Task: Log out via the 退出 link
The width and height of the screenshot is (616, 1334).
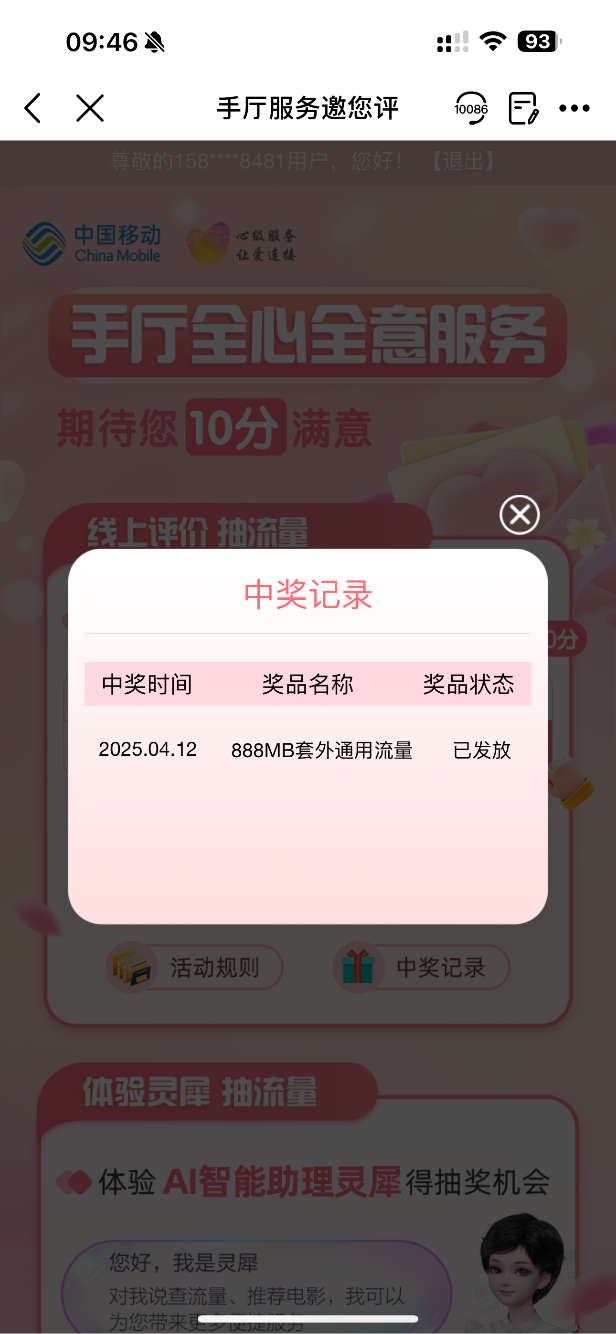Action: [463, 161]
